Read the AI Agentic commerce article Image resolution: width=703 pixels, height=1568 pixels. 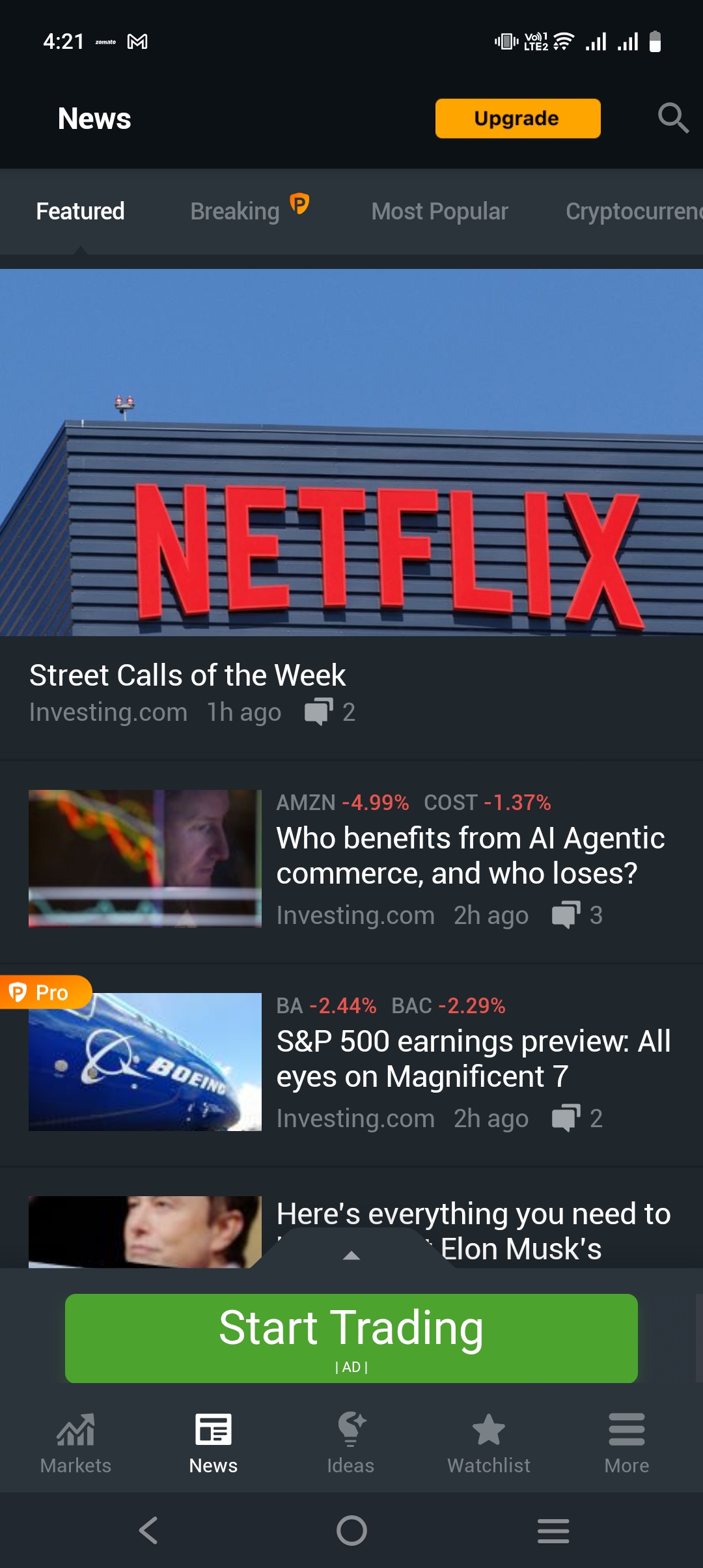click(469, 855)
